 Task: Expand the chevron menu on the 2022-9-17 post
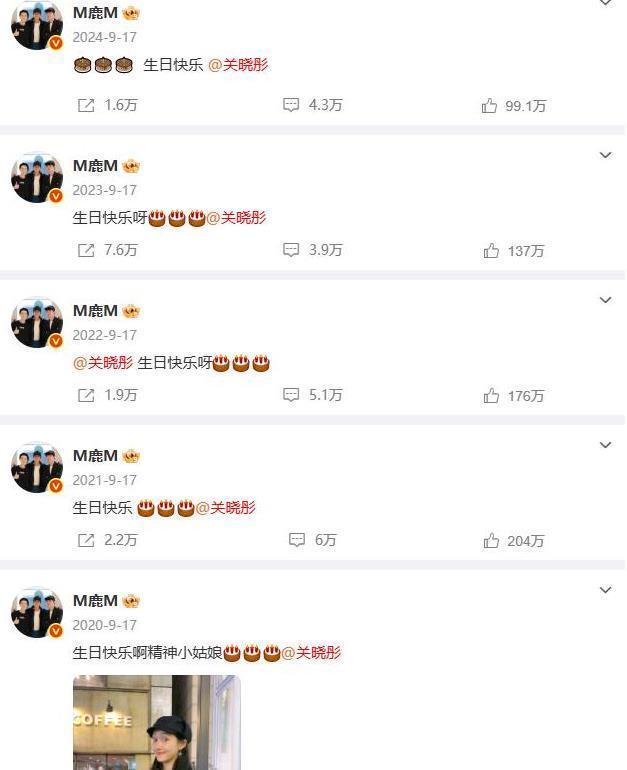click(x=605, y=300)
